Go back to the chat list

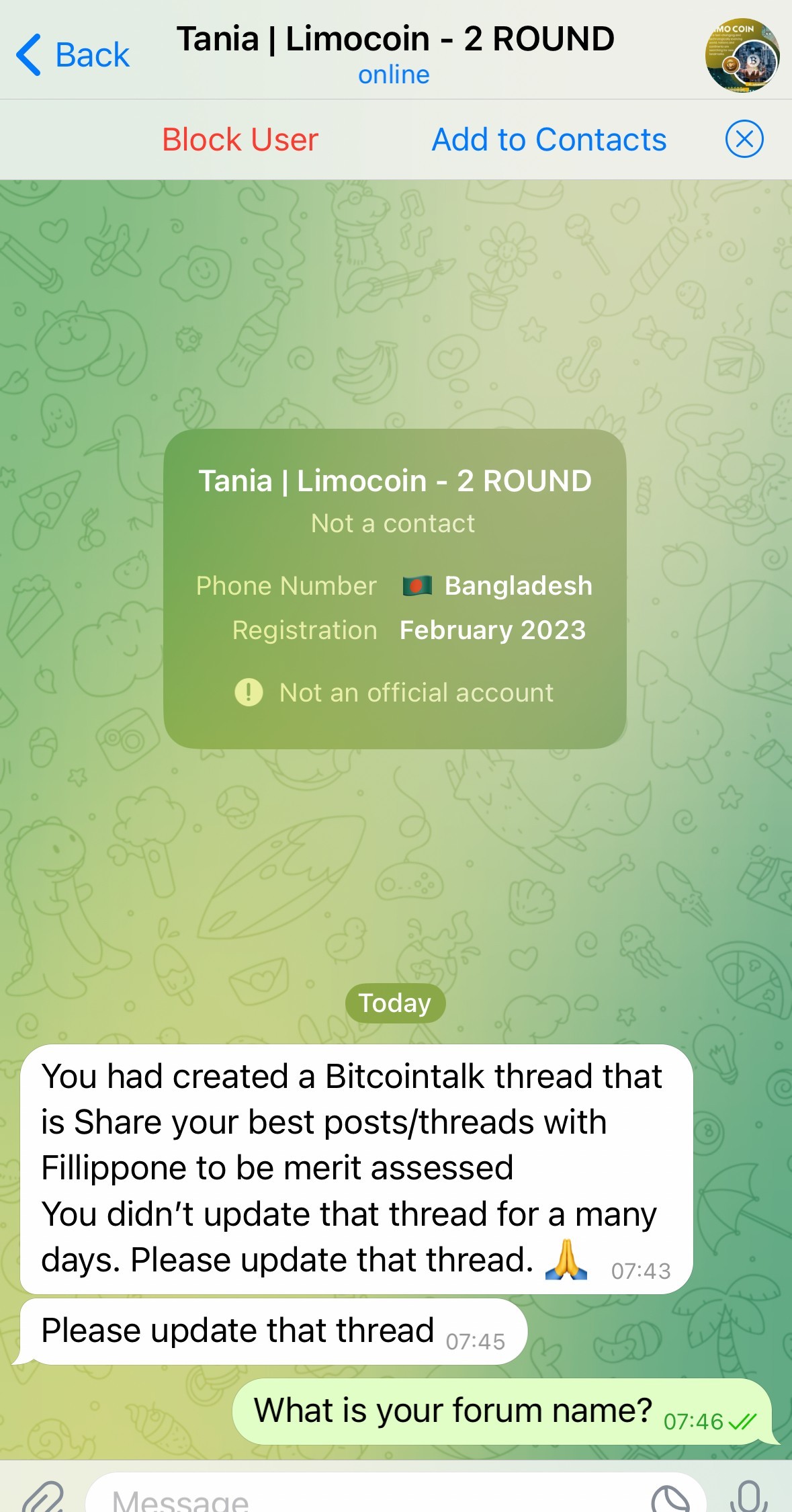click(x=73, y=55)
